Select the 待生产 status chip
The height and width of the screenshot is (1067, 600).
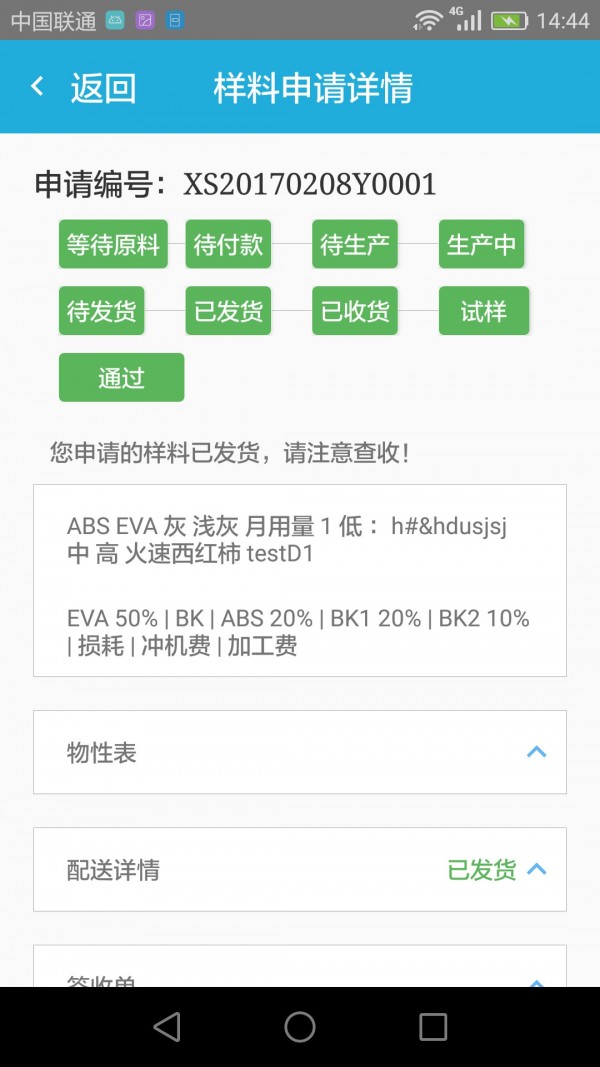[355, 244]
